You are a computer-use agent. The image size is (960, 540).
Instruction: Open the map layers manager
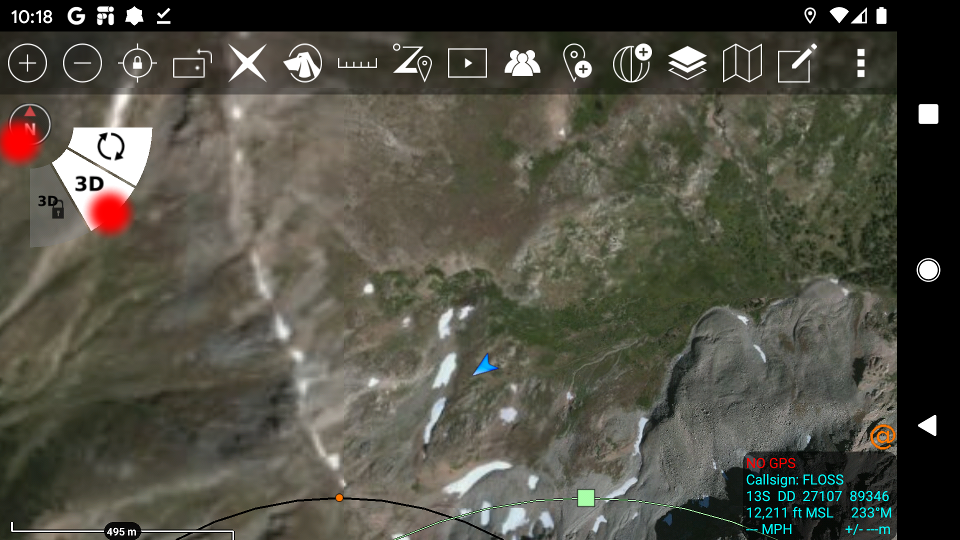coord(687,64)
